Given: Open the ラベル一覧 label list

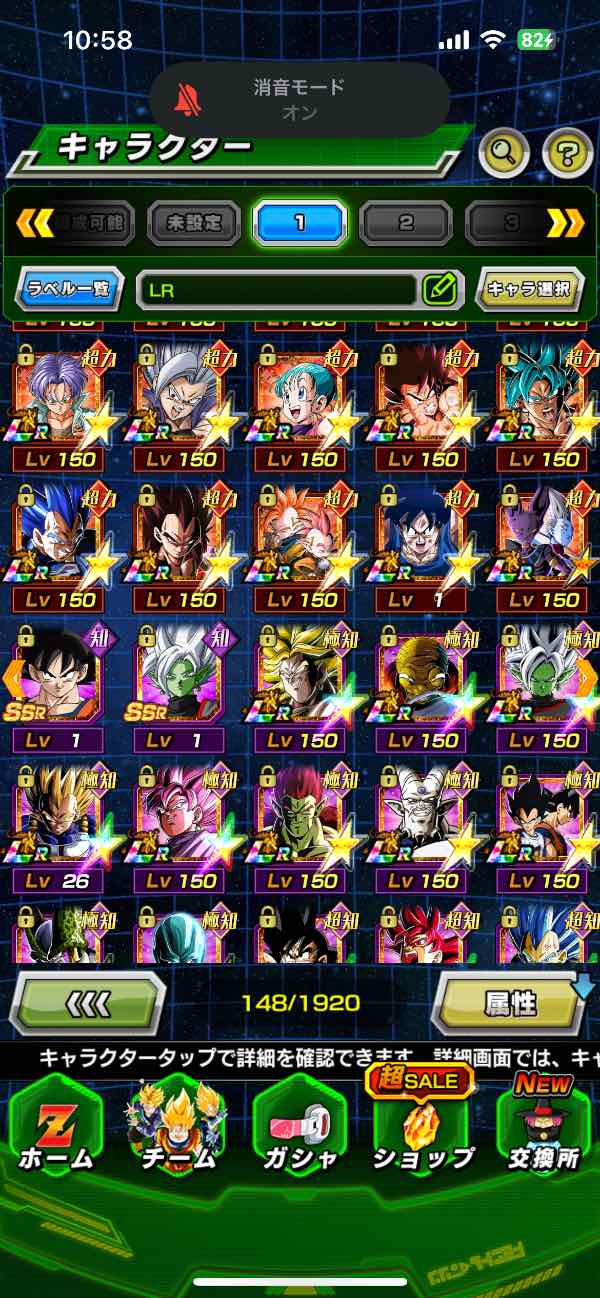Looking at the screenshot, I should [x=70, y=290].
